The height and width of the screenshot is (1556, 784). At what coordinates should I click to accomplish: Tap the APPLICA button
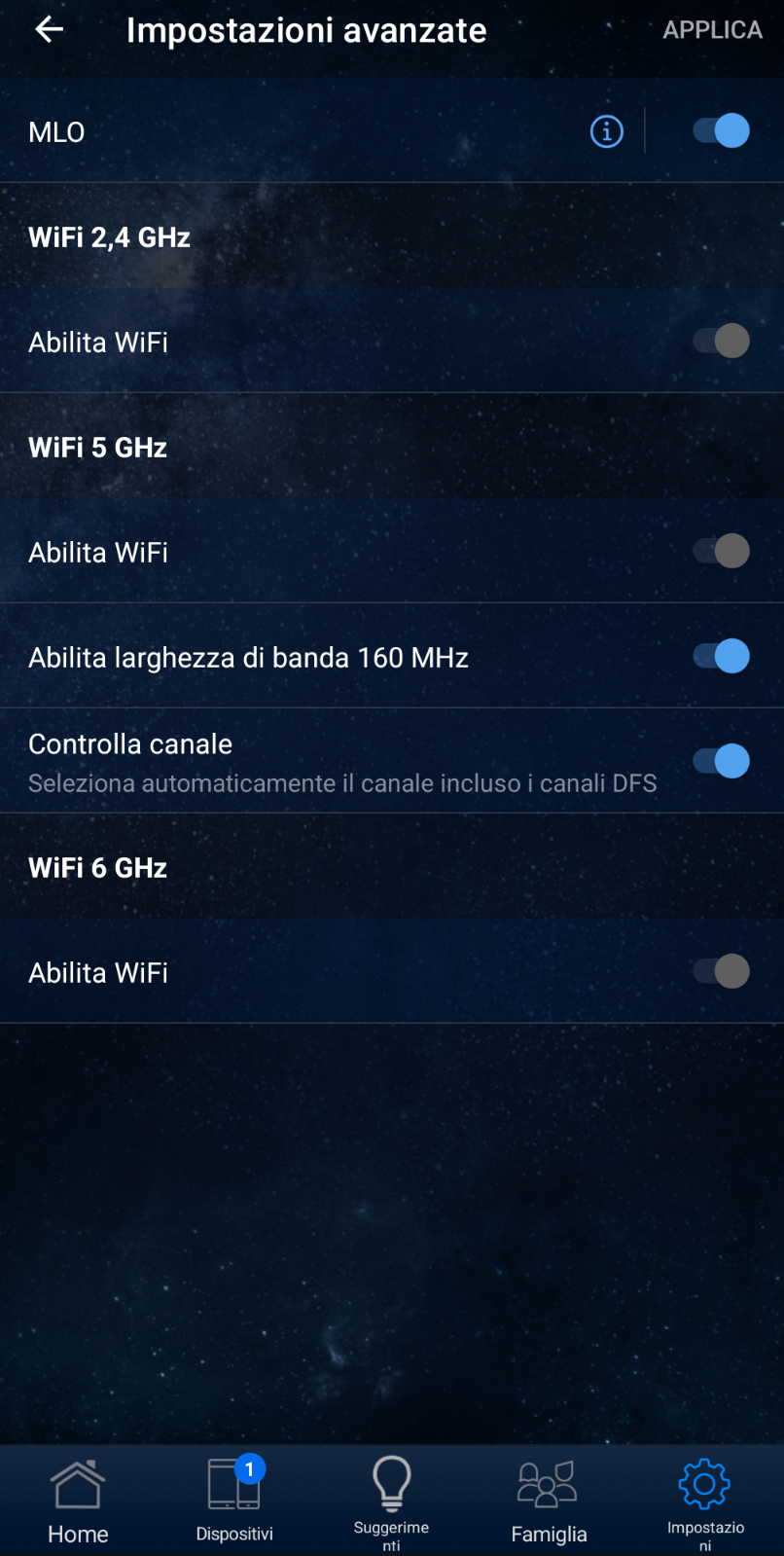(712, 30)
